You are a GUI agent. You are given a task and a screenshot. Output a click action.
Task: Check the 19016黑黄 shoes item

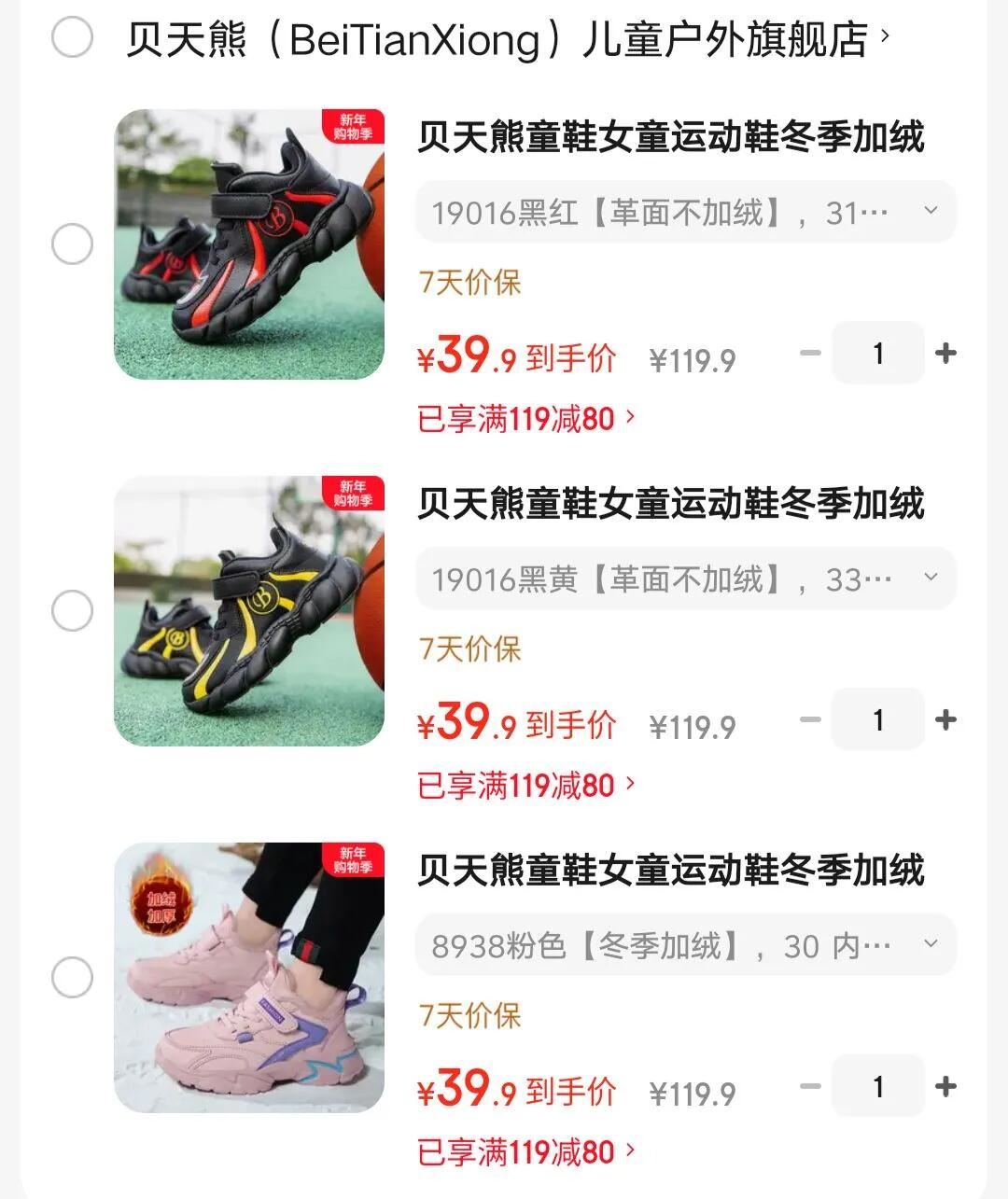[x=72, y=611]
